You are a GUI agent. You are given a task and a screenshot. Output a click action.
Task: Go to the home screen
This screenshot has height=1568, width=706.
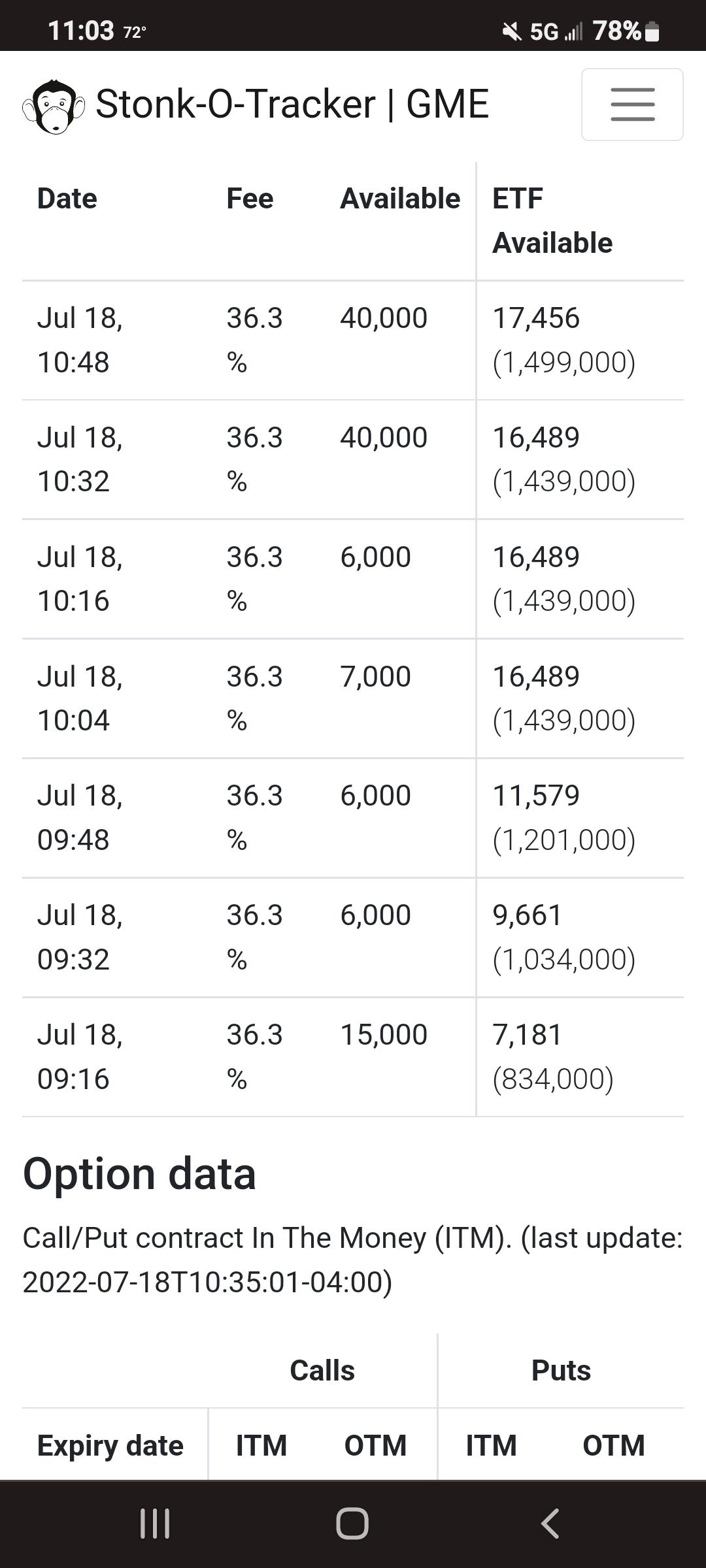point(352,1524)
